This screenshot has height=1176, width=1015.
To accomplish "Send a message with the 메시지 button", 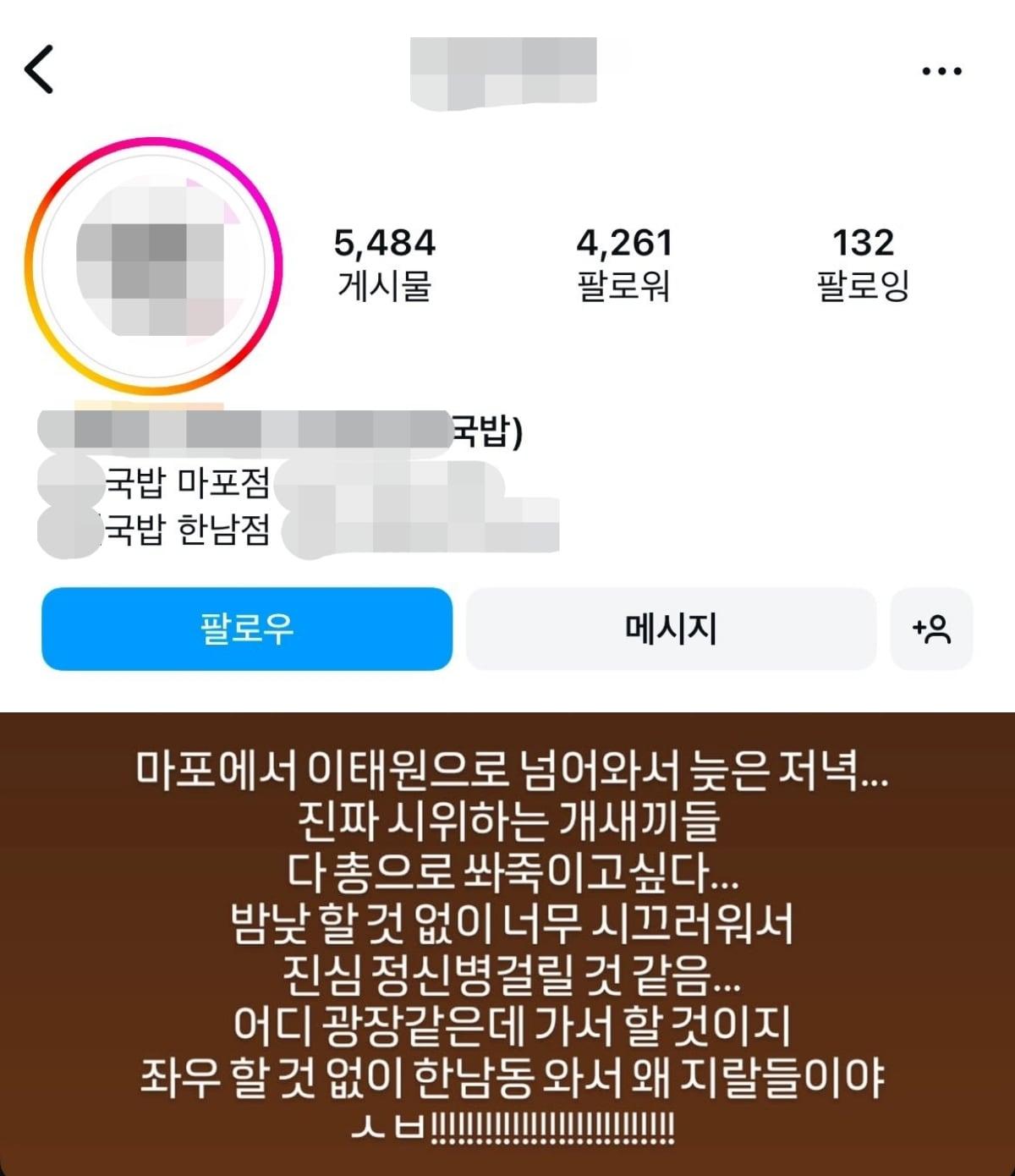I will click(x=671, y=629).
